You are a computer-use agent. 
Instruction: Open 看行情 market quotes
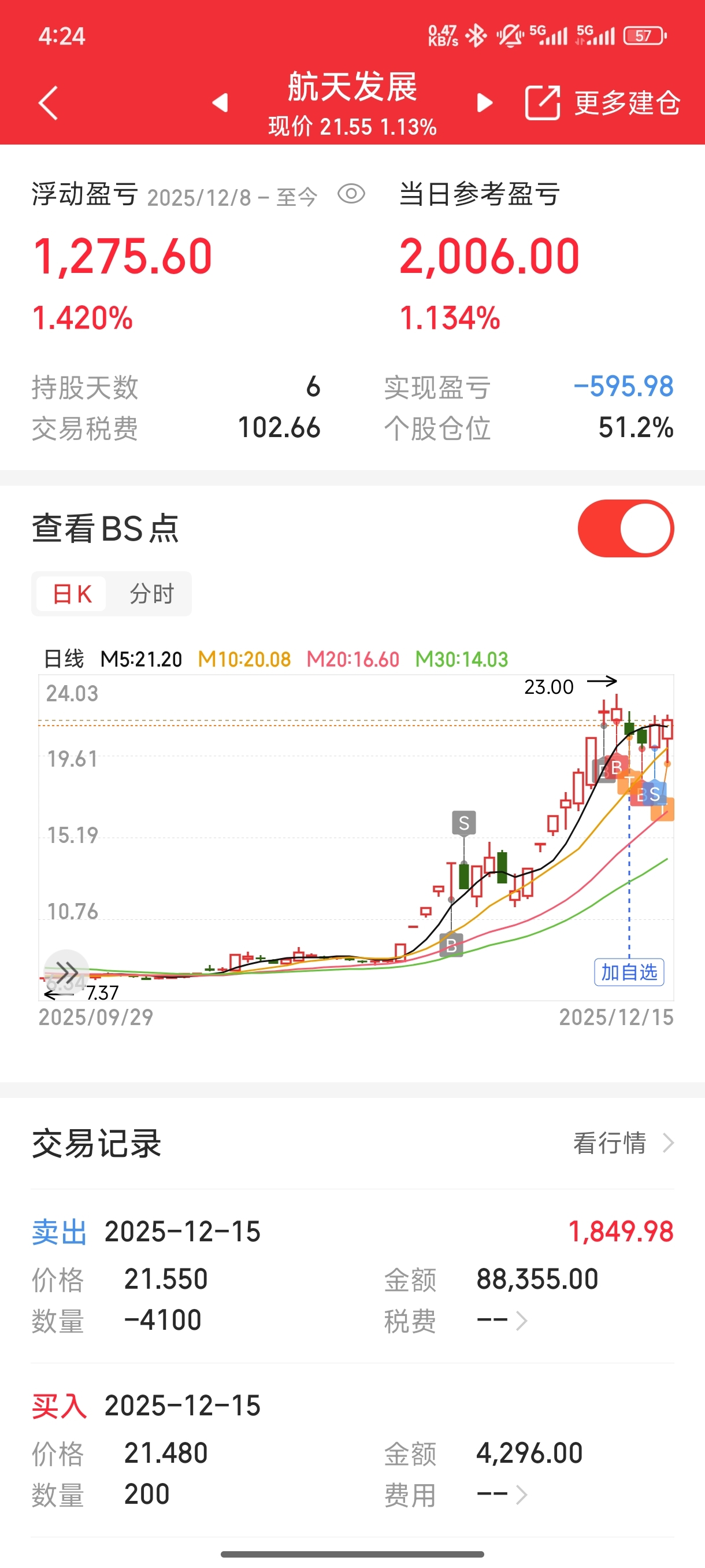click(x=623, y=1143)
